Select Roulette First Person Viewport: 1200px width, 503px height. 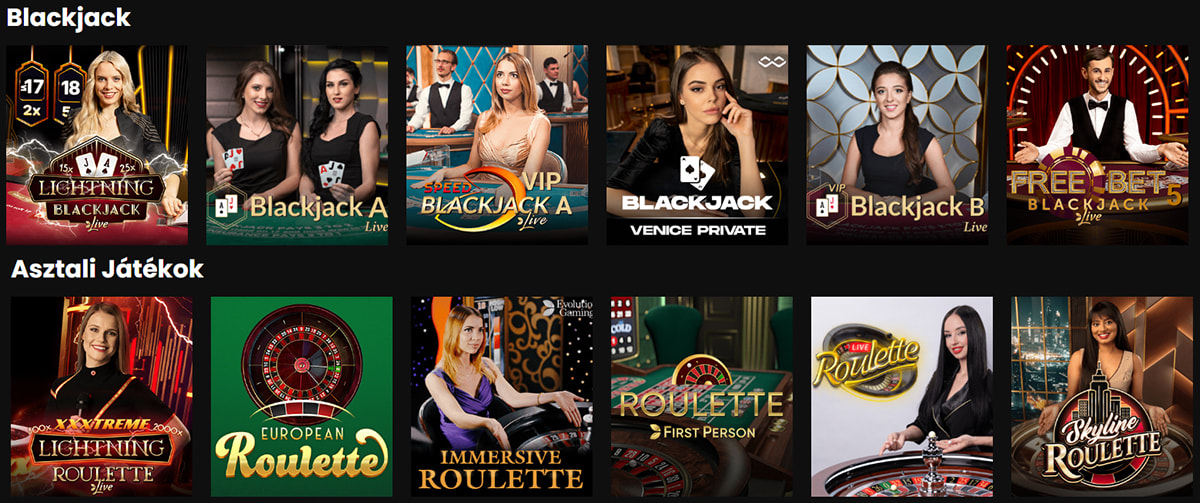[701, 396]
